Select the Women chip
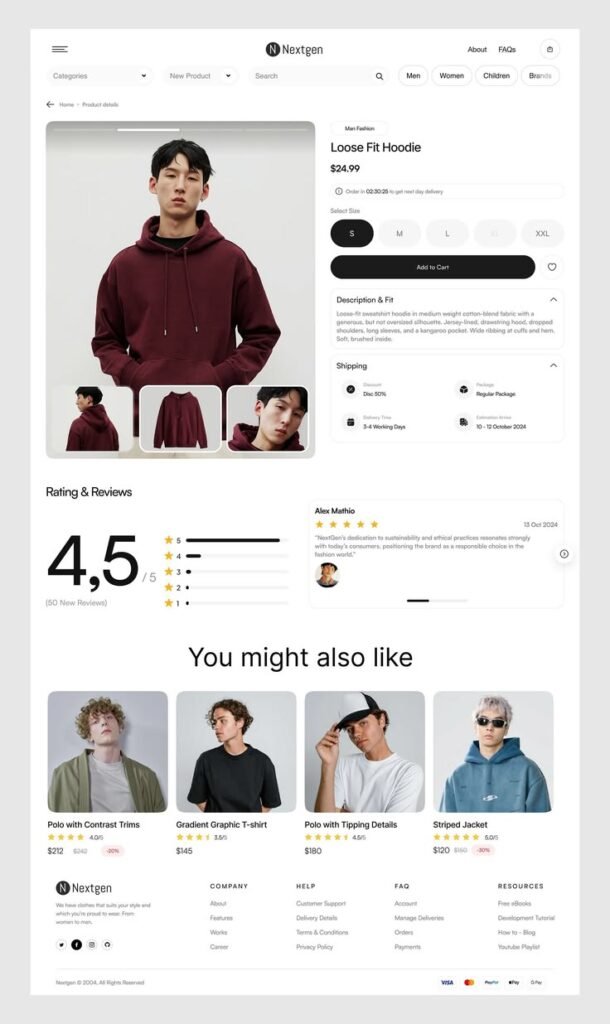 coord(451,76)
